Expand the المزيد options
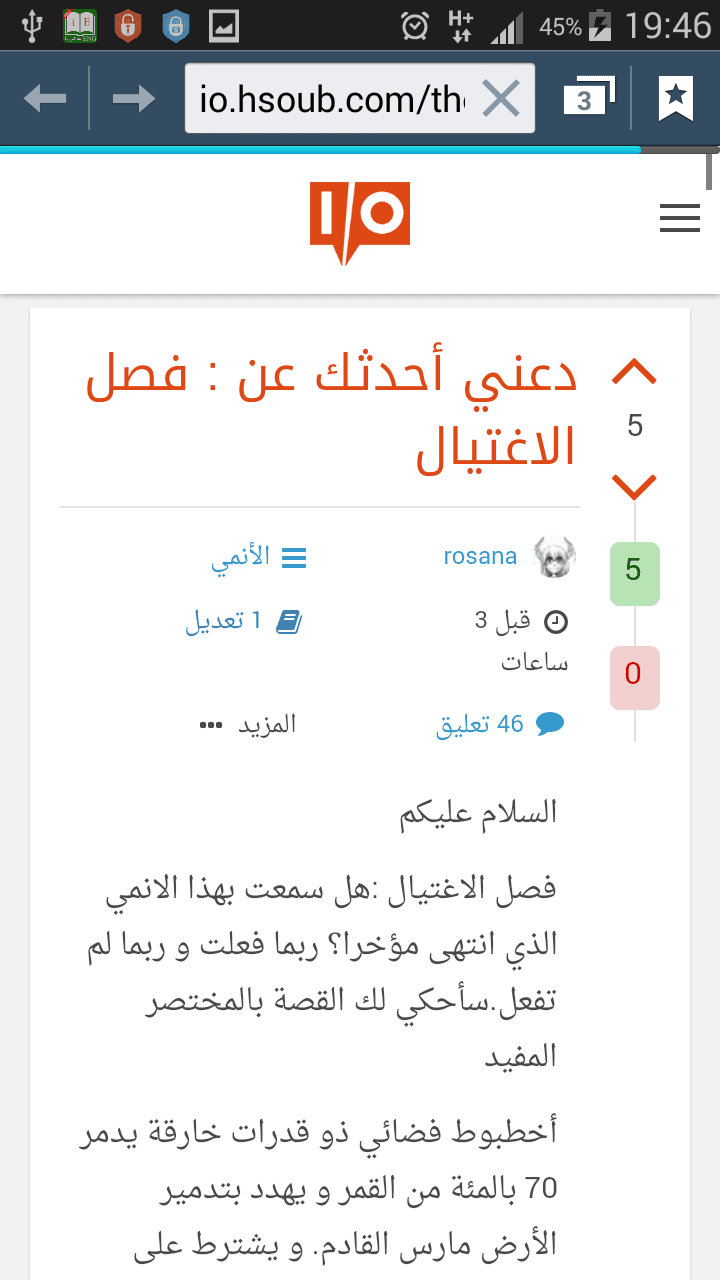Screen dimensions: 720x1280 248,724
